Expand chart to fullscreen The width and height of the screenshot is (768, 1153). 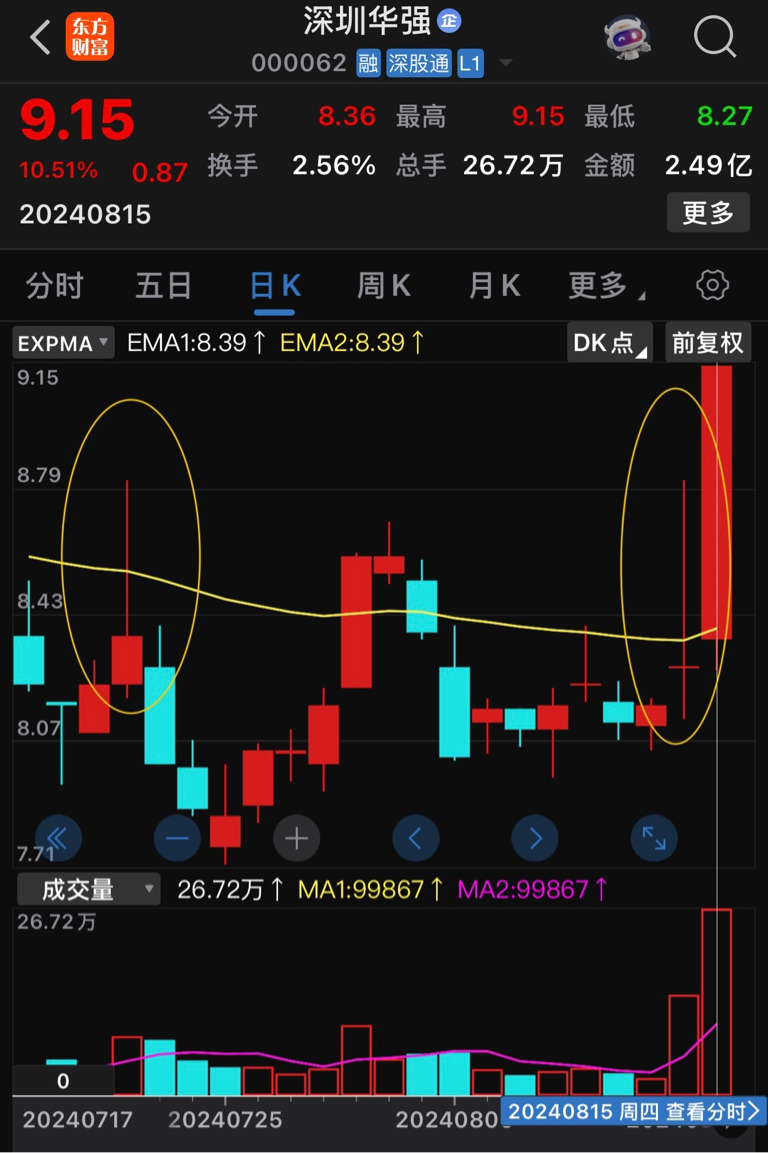point(654,838)
